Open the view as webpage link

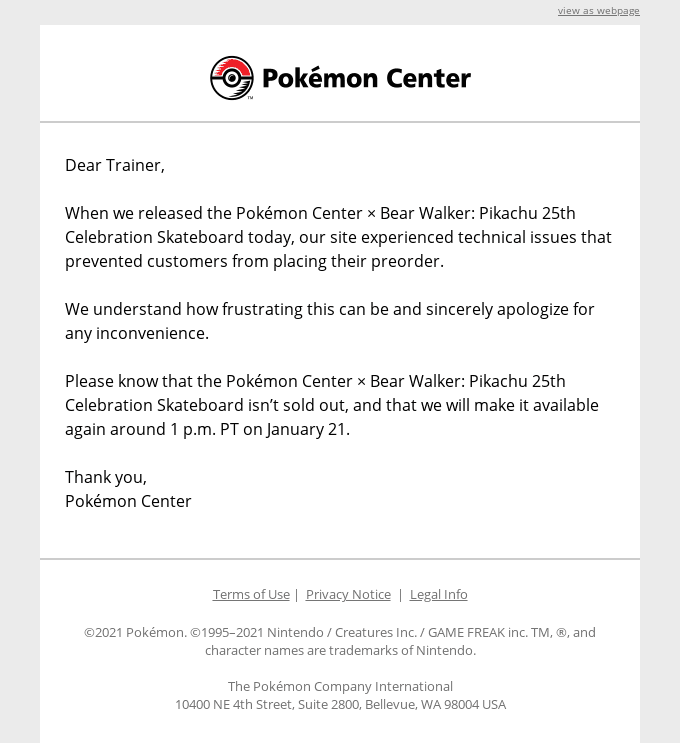[598, 11]
